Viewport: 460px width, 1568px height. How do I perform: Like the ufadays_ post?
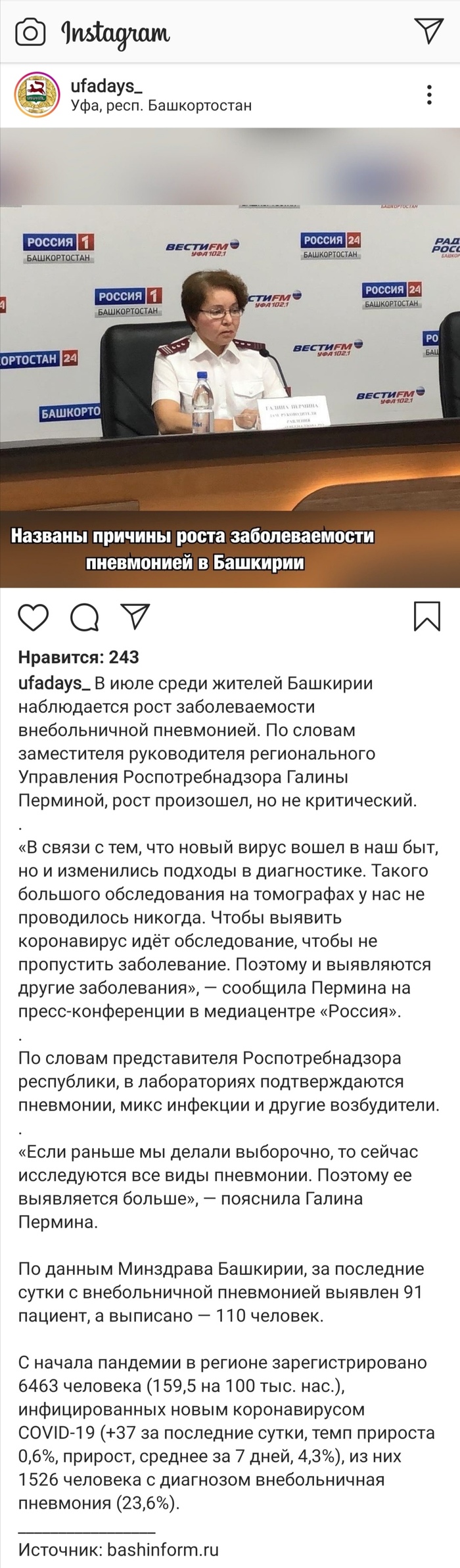point(33,618)
